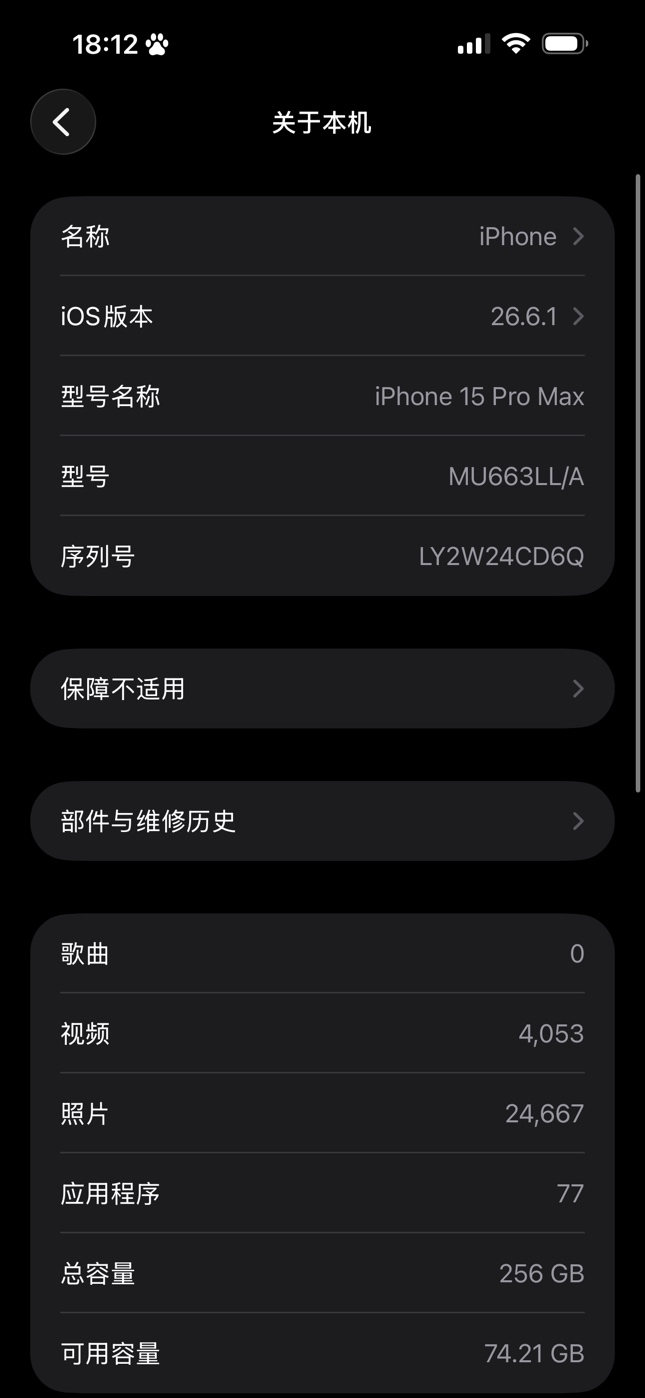Screen dimensions: 645x1398
Task: Open the 保障不适用 coverage row
Action: point(322,689)
